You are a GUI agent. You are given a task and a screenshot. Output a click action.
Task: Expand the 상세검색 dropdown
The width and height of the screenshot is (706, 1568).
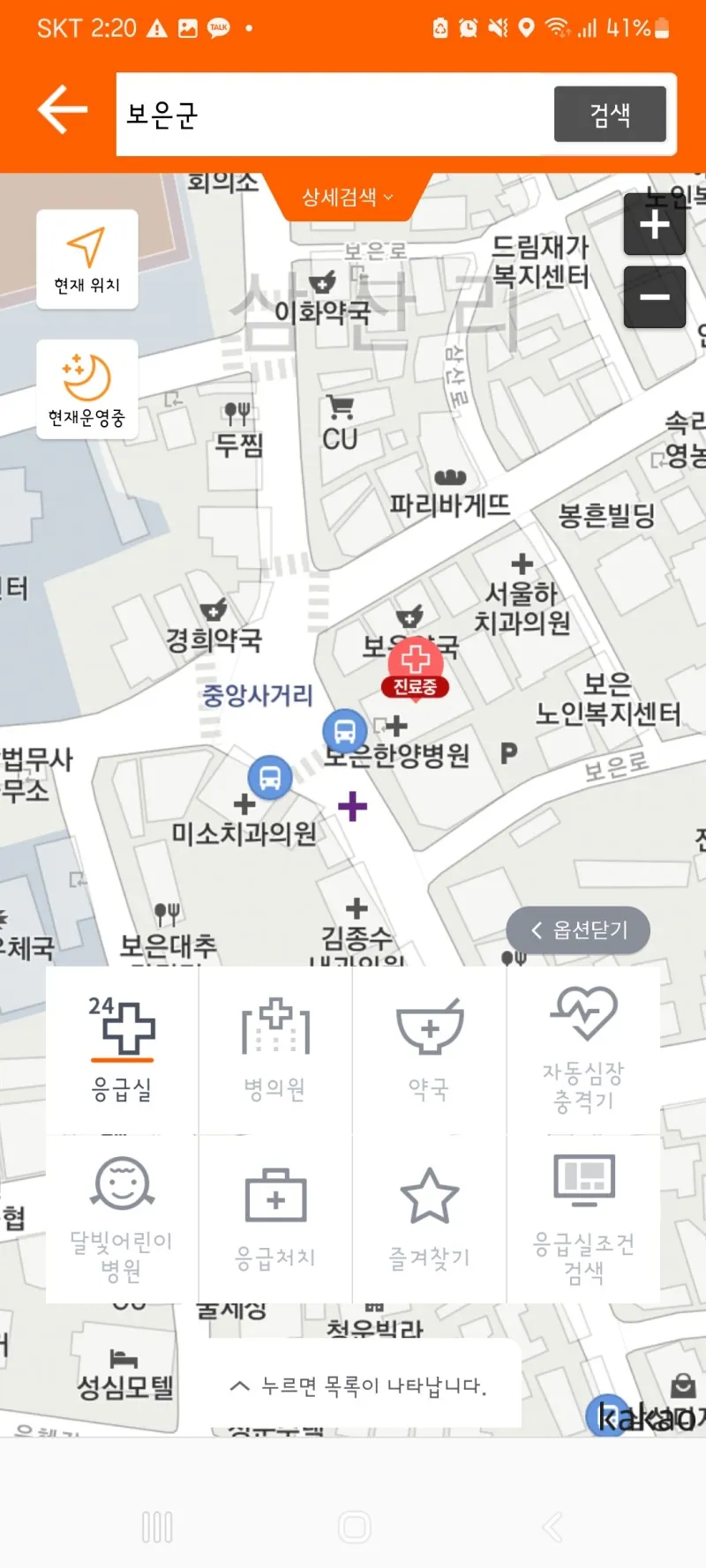click(x=348, y=197)
